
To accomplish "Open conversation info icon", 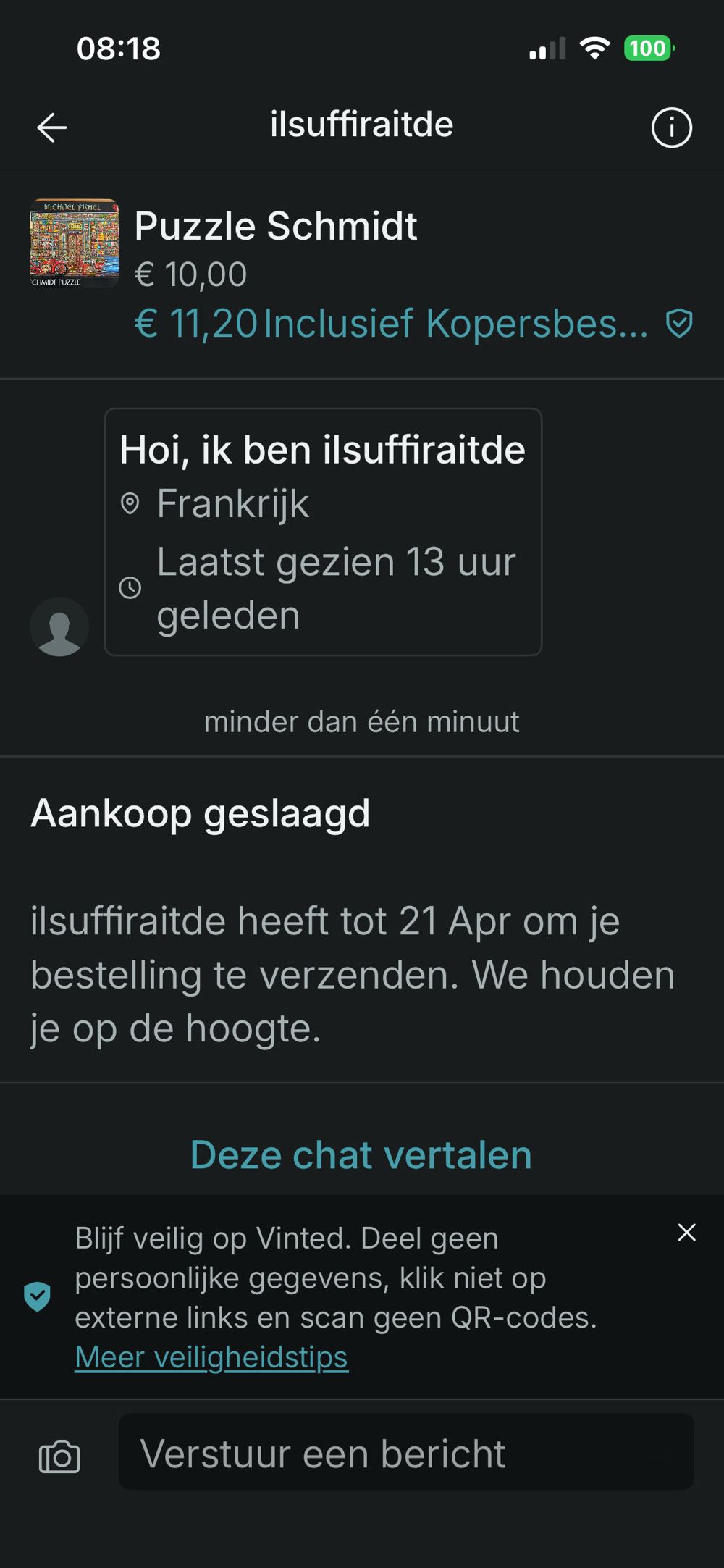I will pos(671,128).
